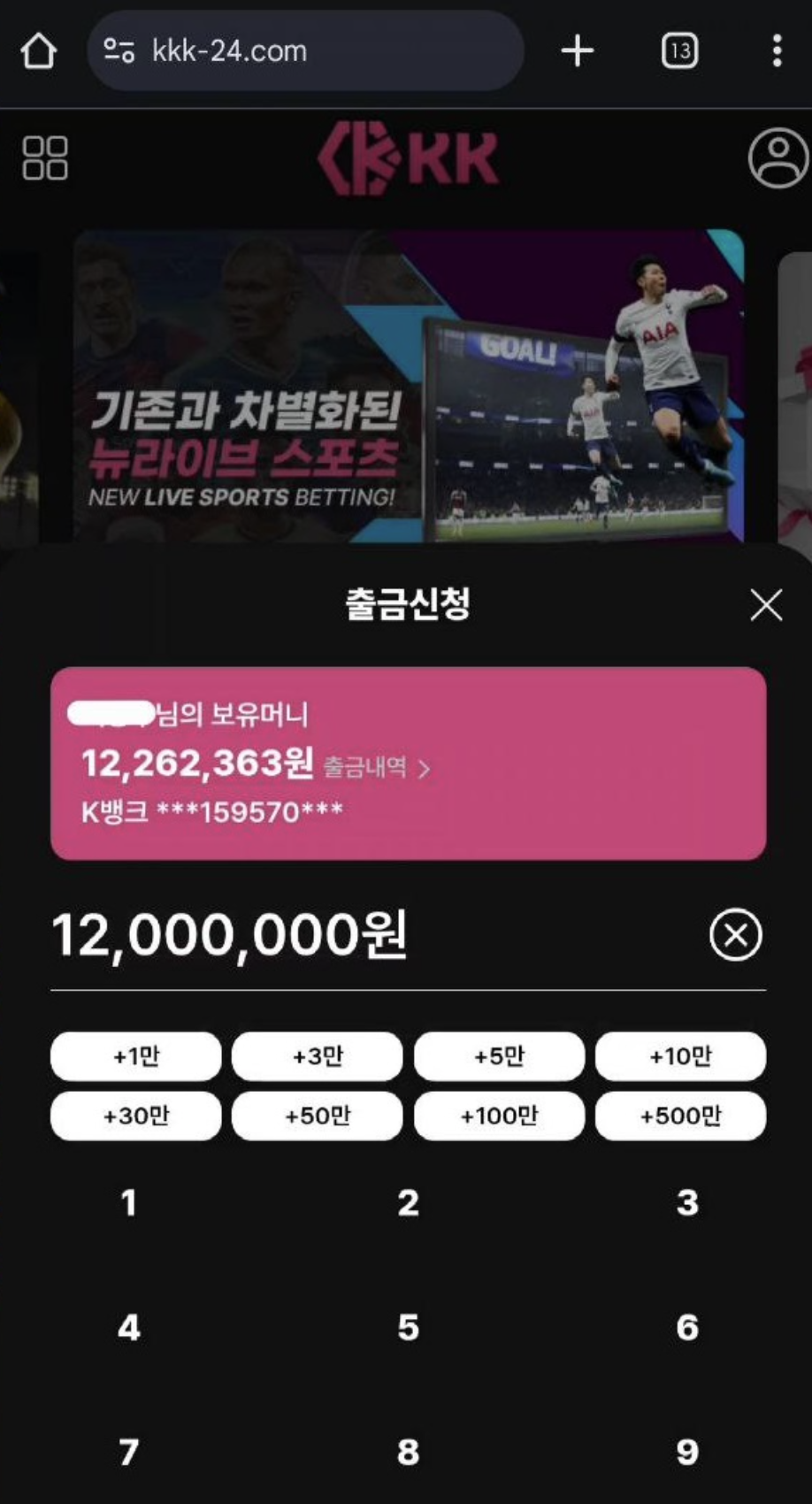Enter digit 5 on the keypad
The image size is (812, 1504).
click(408, 1328)
